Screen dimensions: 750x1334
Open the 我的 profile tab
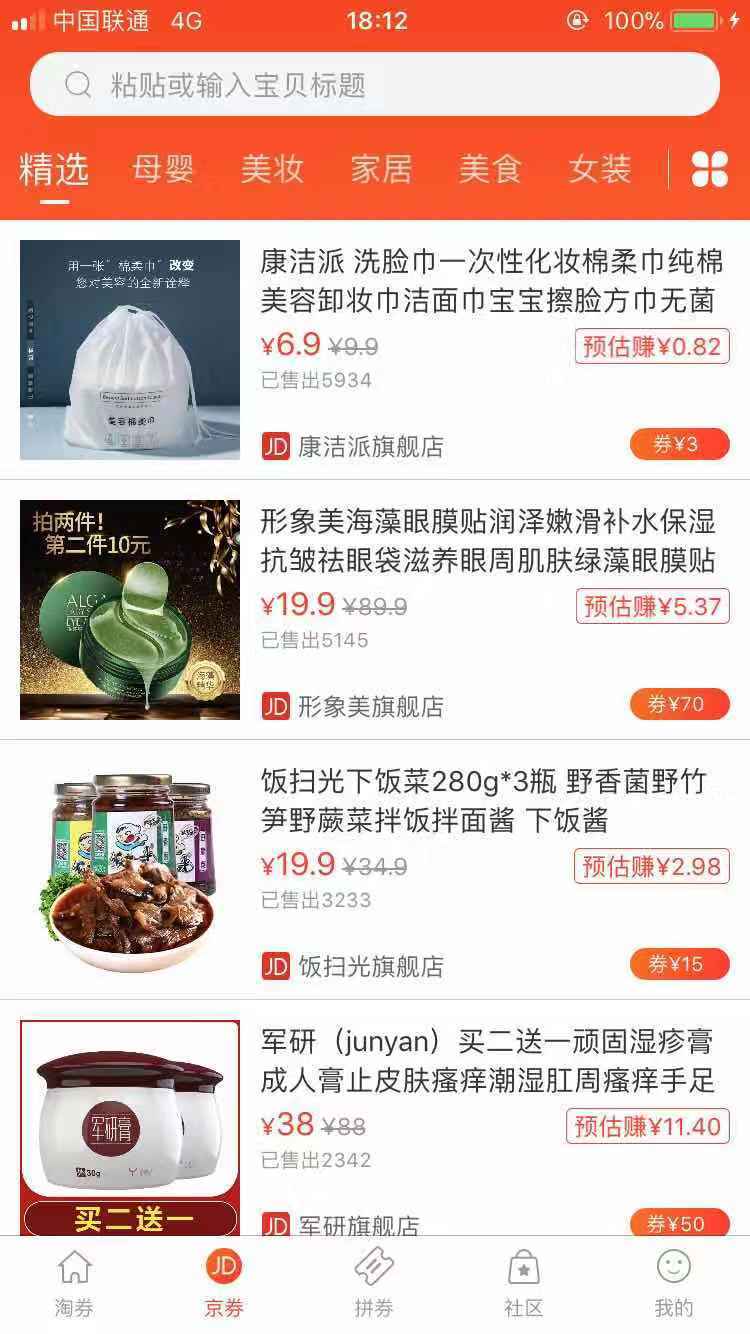[674, 1285]
